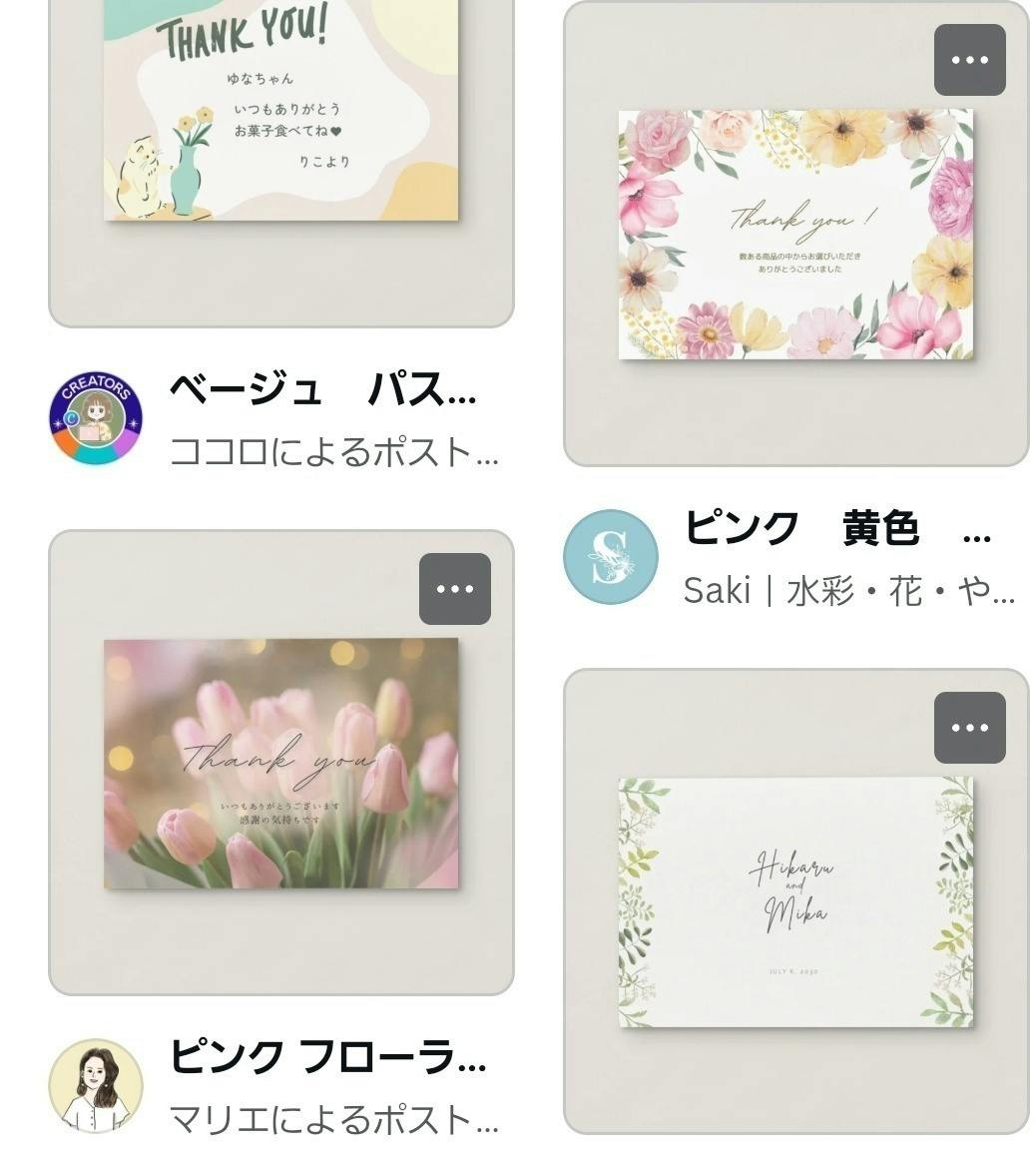Open the pink yellow floral thank you template
The height and width of the screenshot is (1150, 1036).
[x=795, y=236]
